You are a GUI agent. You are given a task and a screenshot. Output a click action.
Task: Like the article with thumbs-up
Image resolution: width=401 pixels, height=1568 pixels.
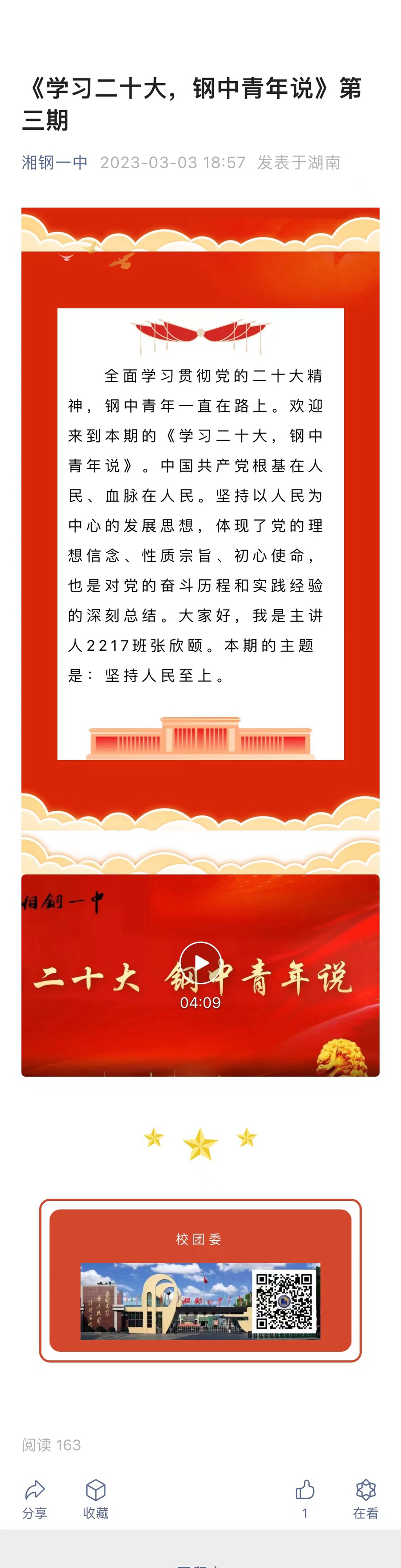(305, 1500)
